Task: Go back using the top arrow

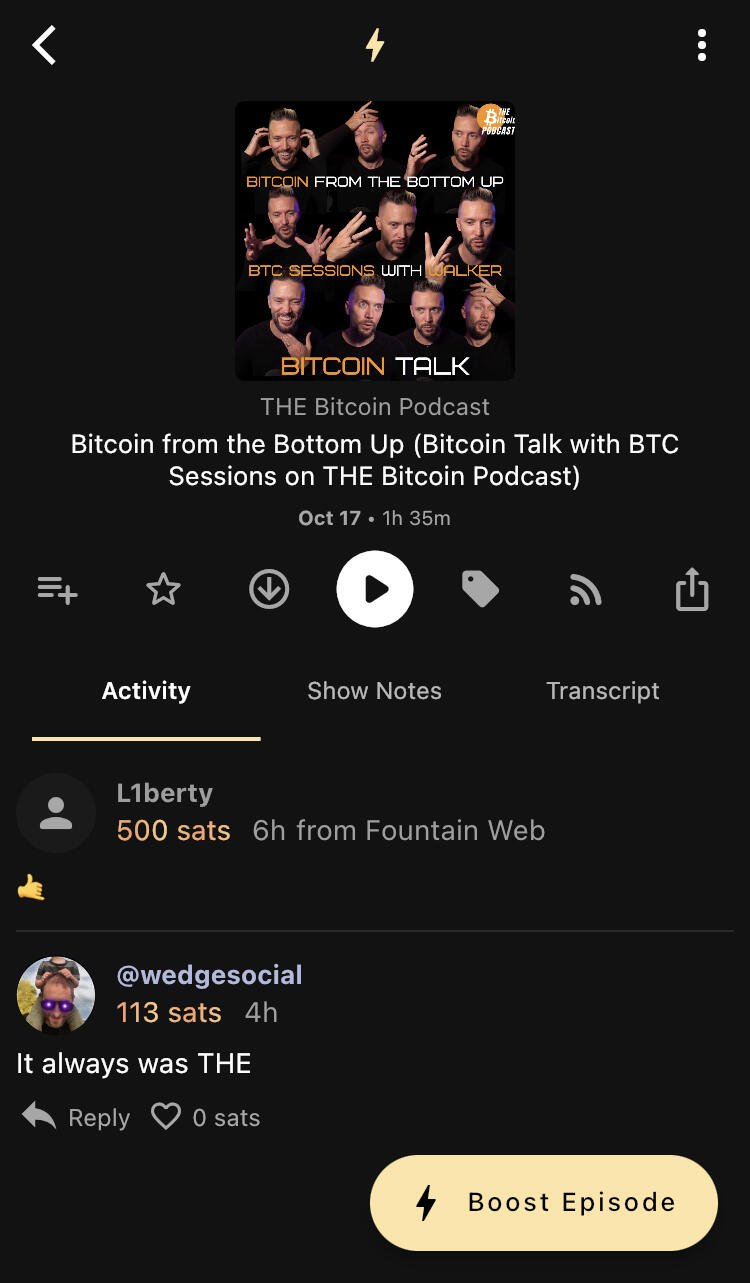Action: (x=44, y=46)
